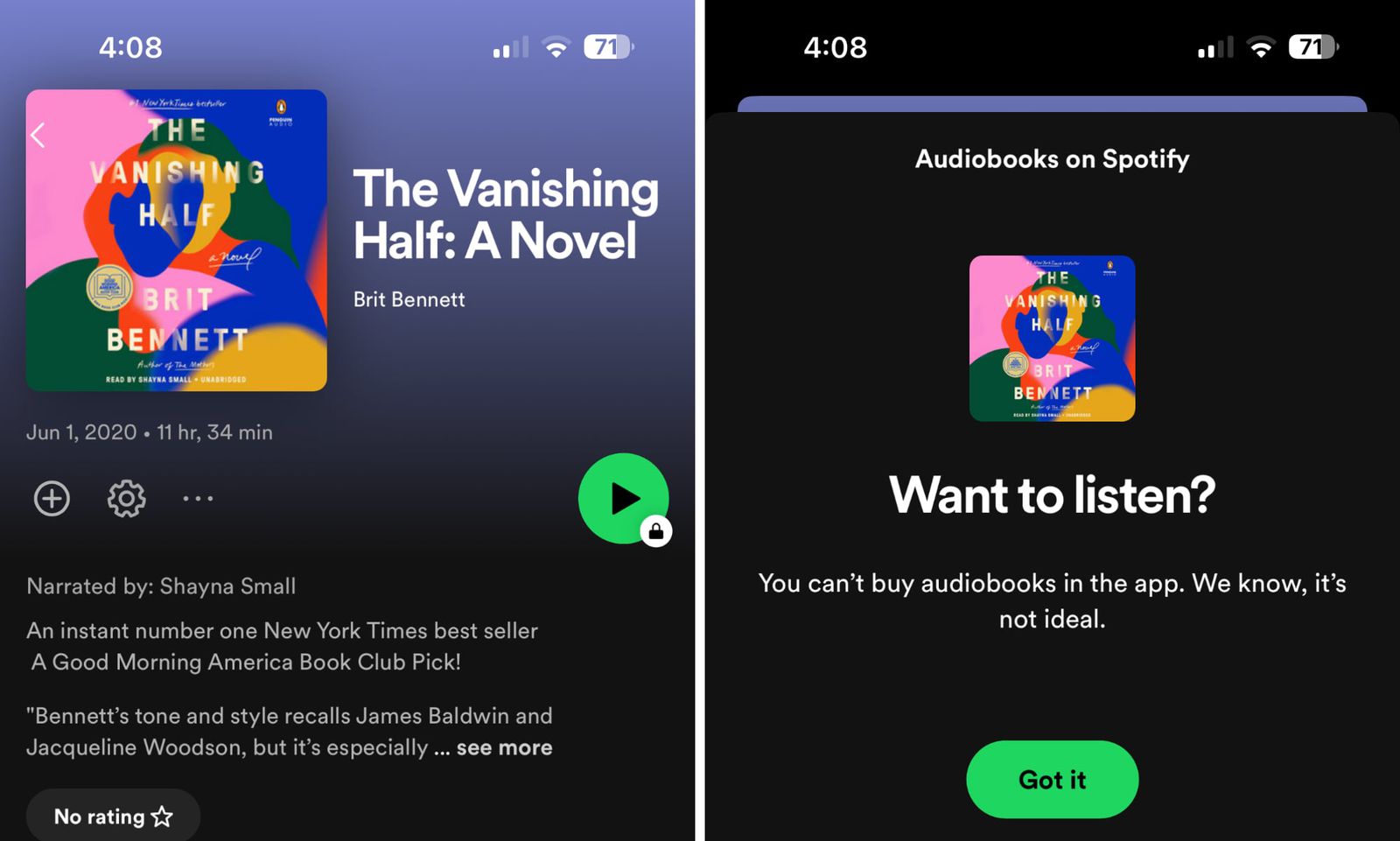Play the locked audiobook
The image size is (1400, 841).
(x=623, y=498)
